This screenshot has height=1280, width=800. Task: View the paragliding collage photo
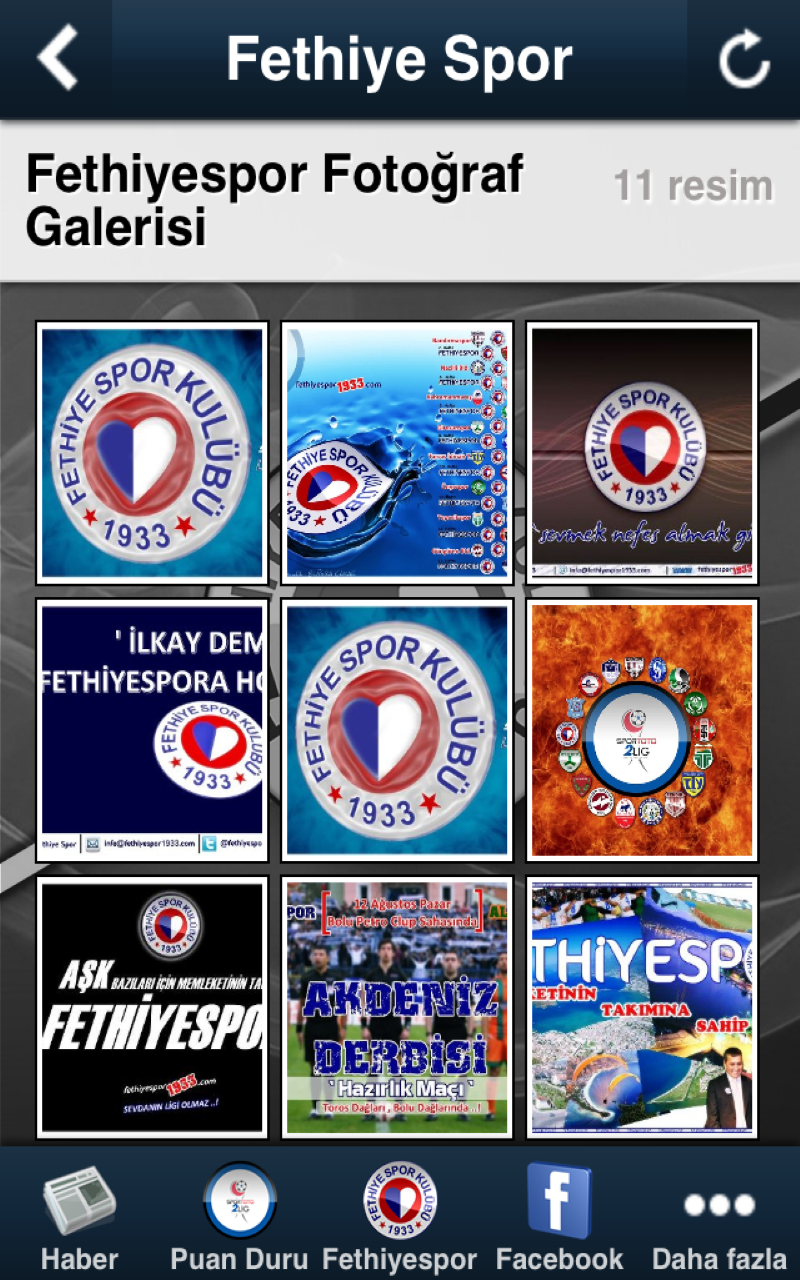[x=642, y=1007]
